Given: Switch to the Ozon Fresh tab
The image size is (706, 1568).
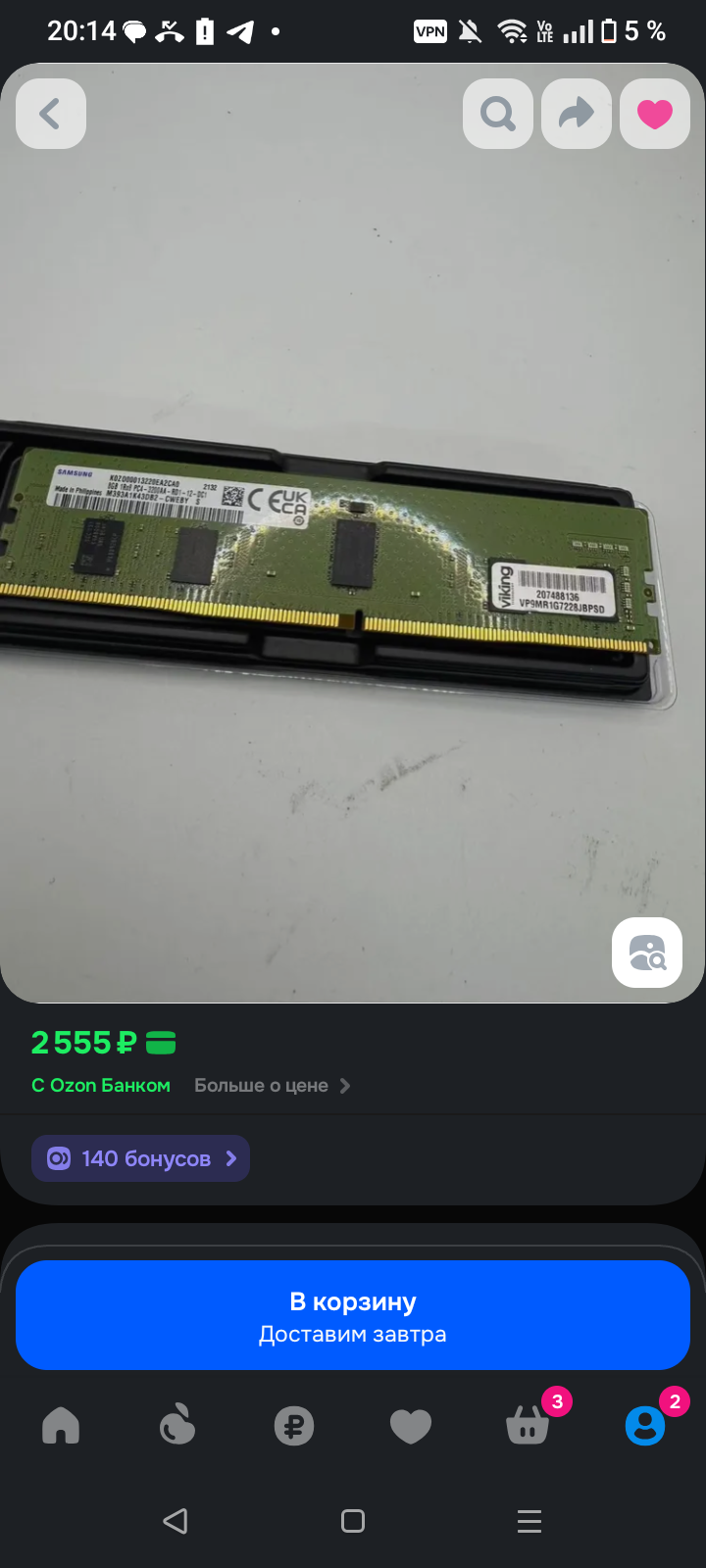Looking at the screenshot, I should [177, 1426].
